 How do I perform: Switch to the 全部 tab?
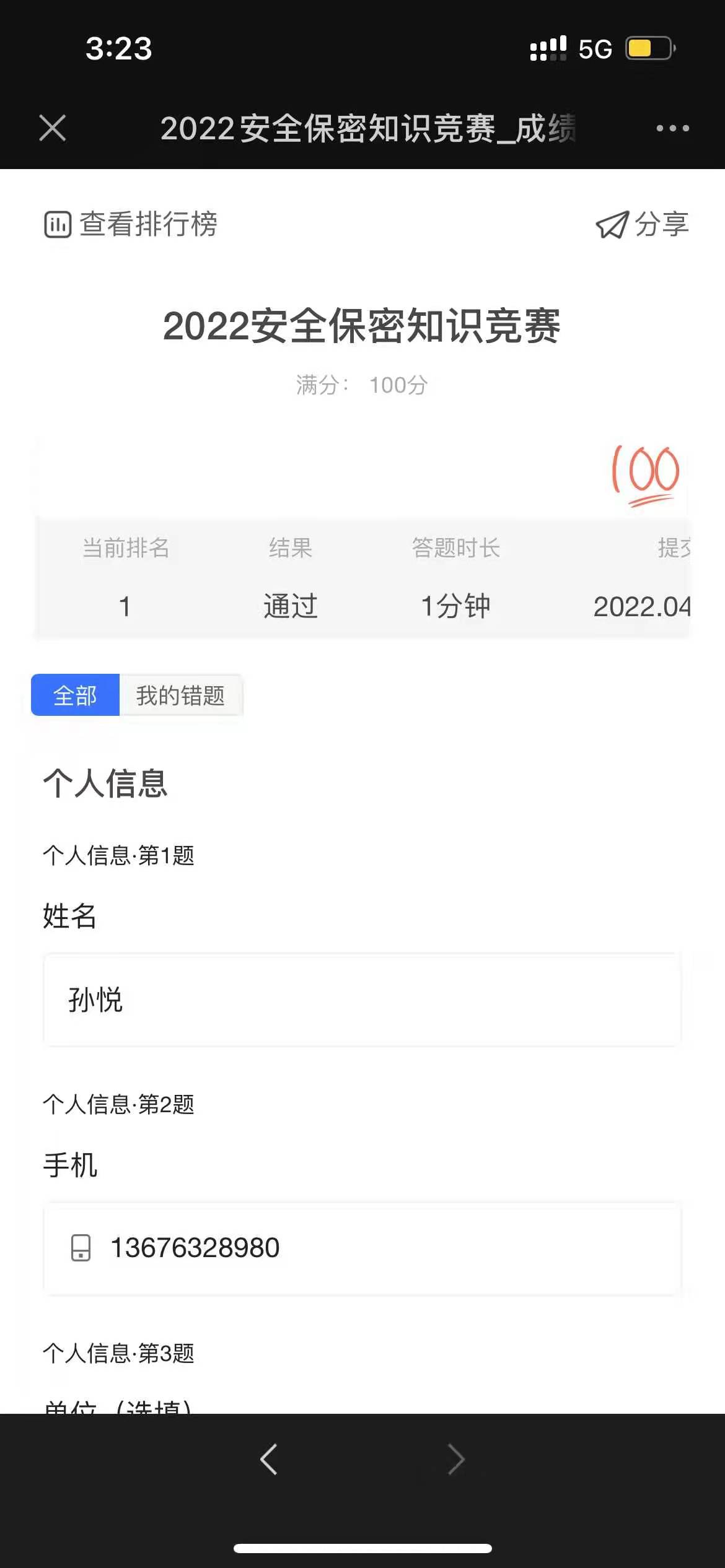[x=75, y=695]
